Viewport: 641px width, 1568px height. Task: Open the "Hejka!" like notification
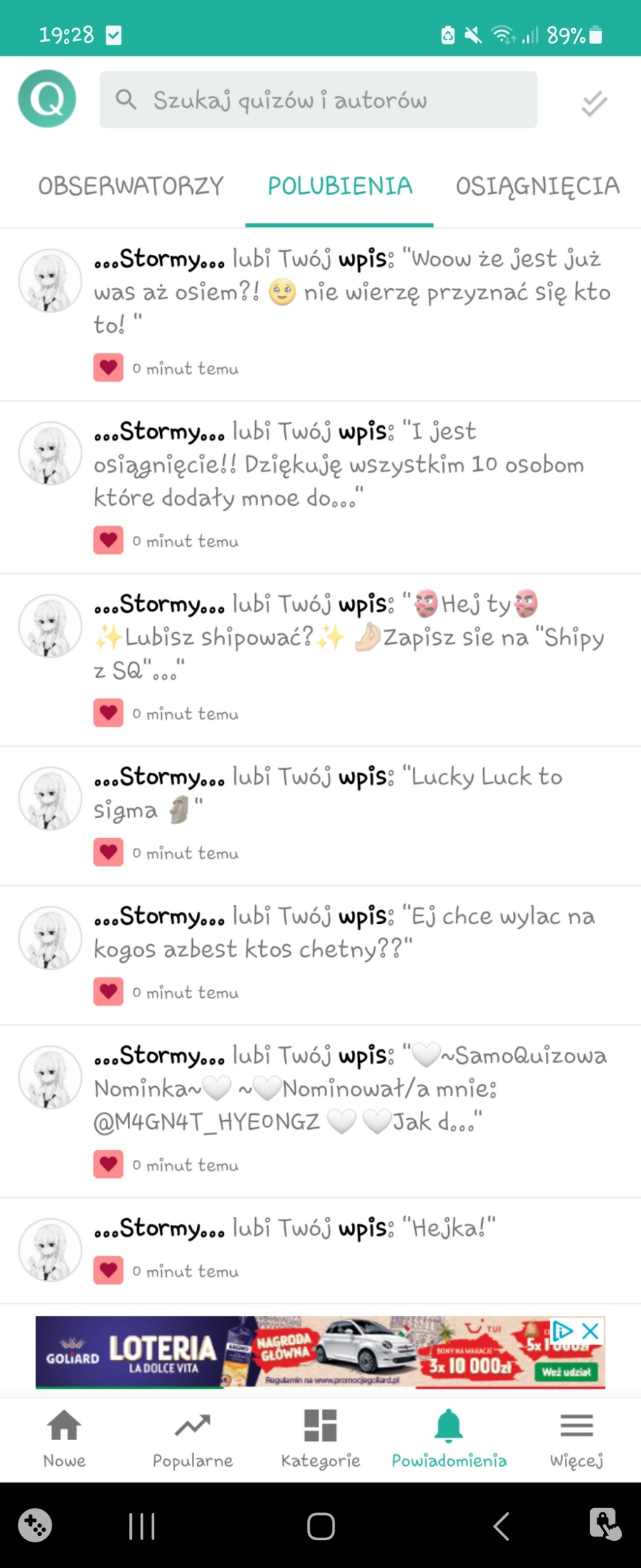[320, 1250]
